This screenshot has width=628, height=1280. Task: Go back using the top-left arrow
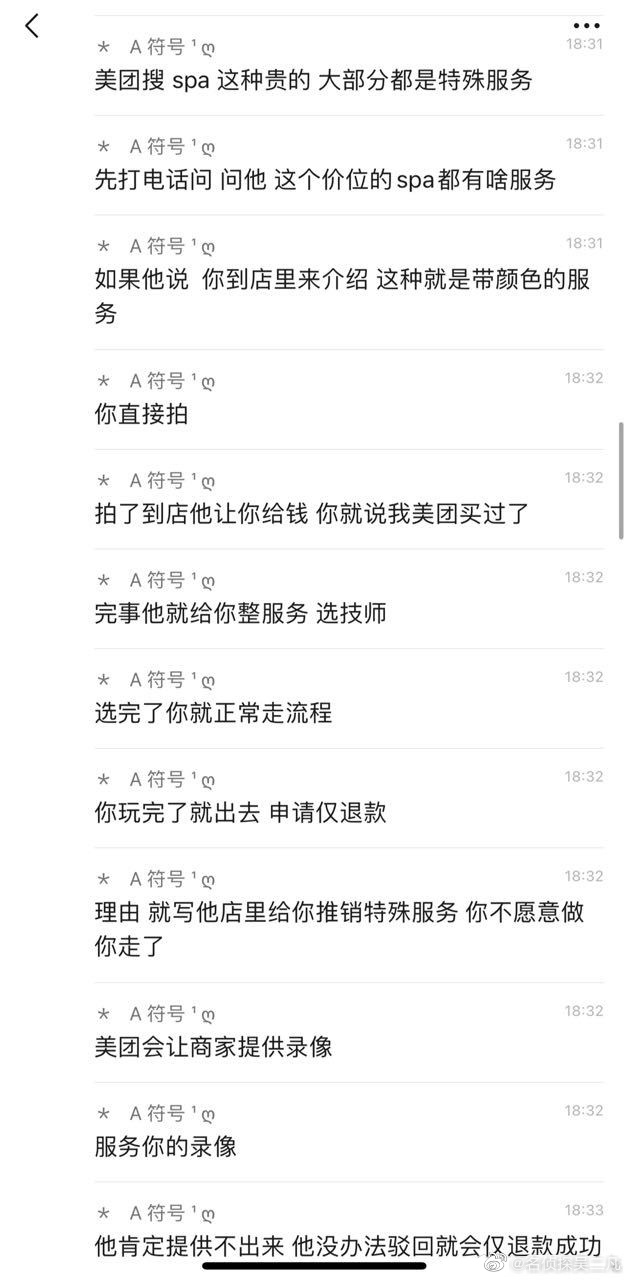tap(32, 26)
